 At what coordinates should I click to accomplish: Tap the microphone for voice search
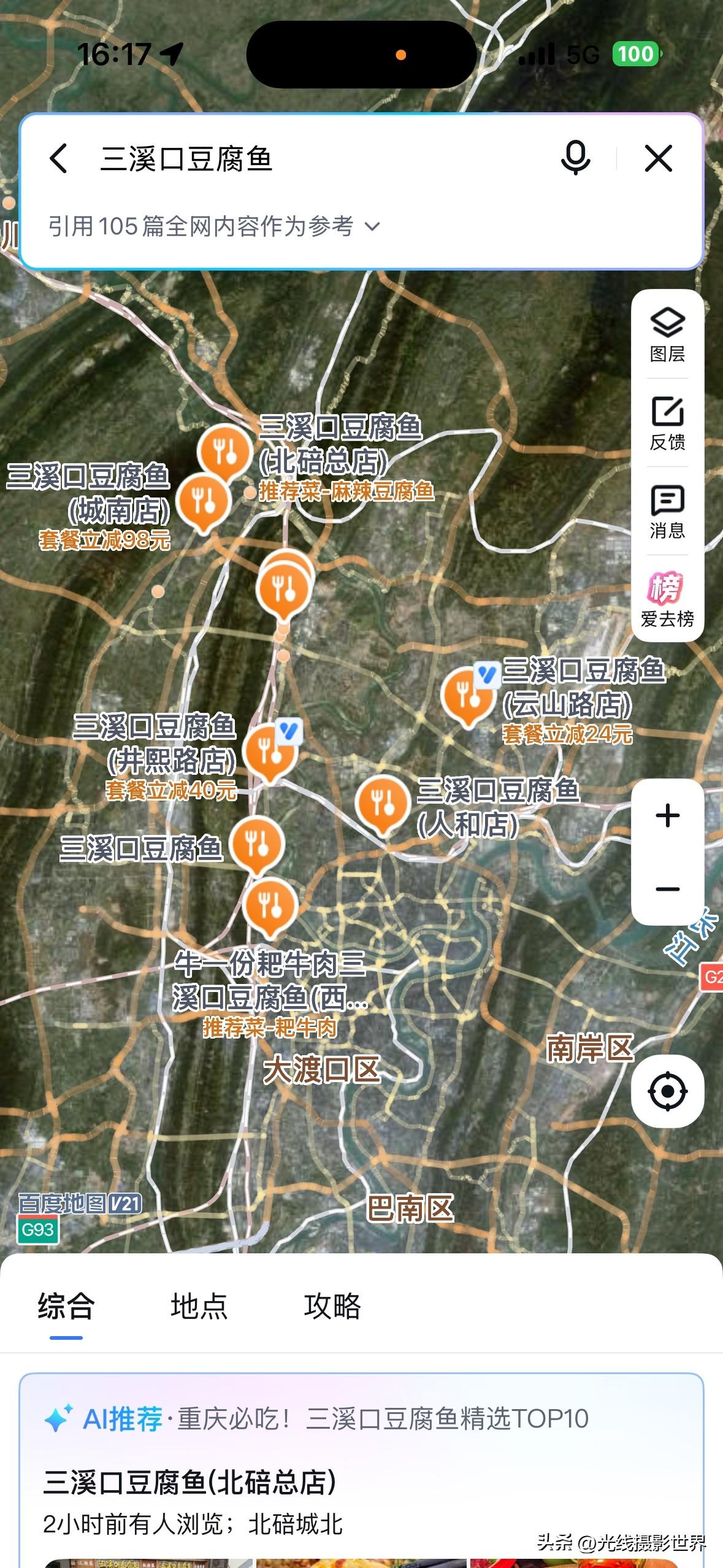coord(575,158)
